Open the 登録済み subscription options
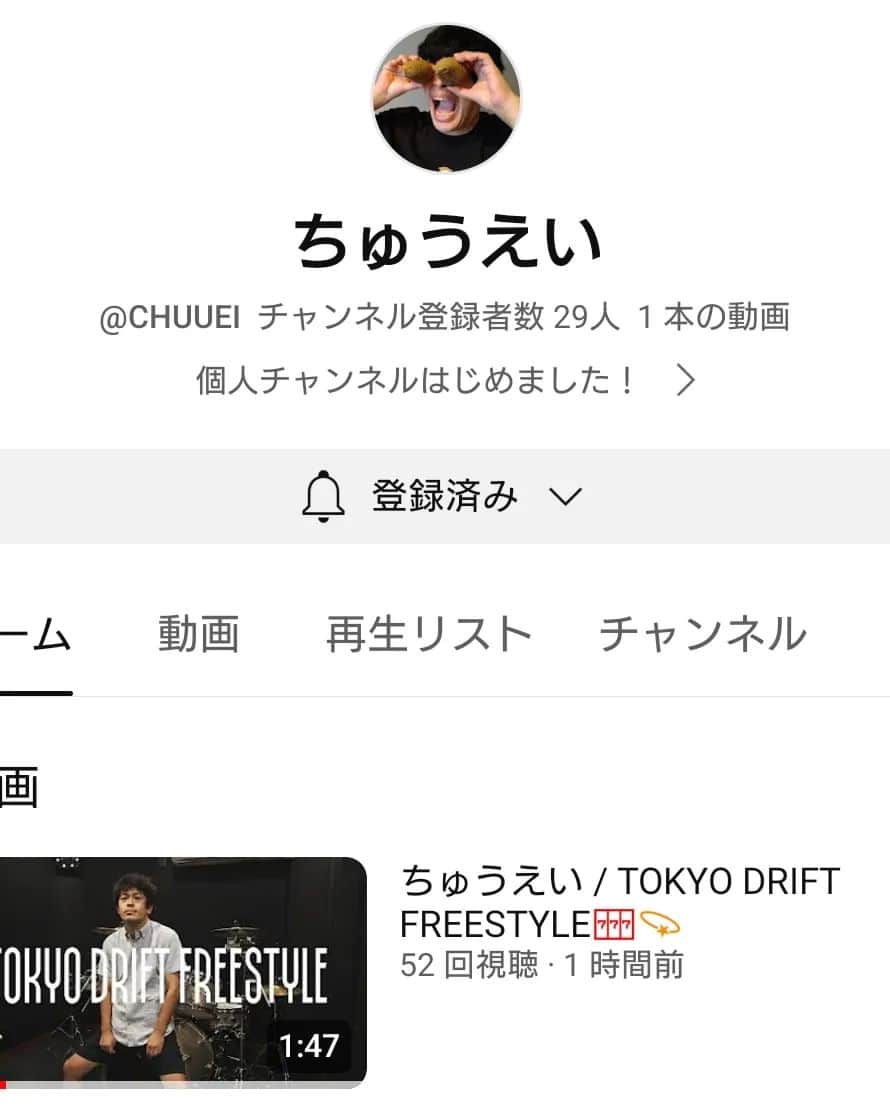Screen dimensions: 890x1113 pos(445,494)
